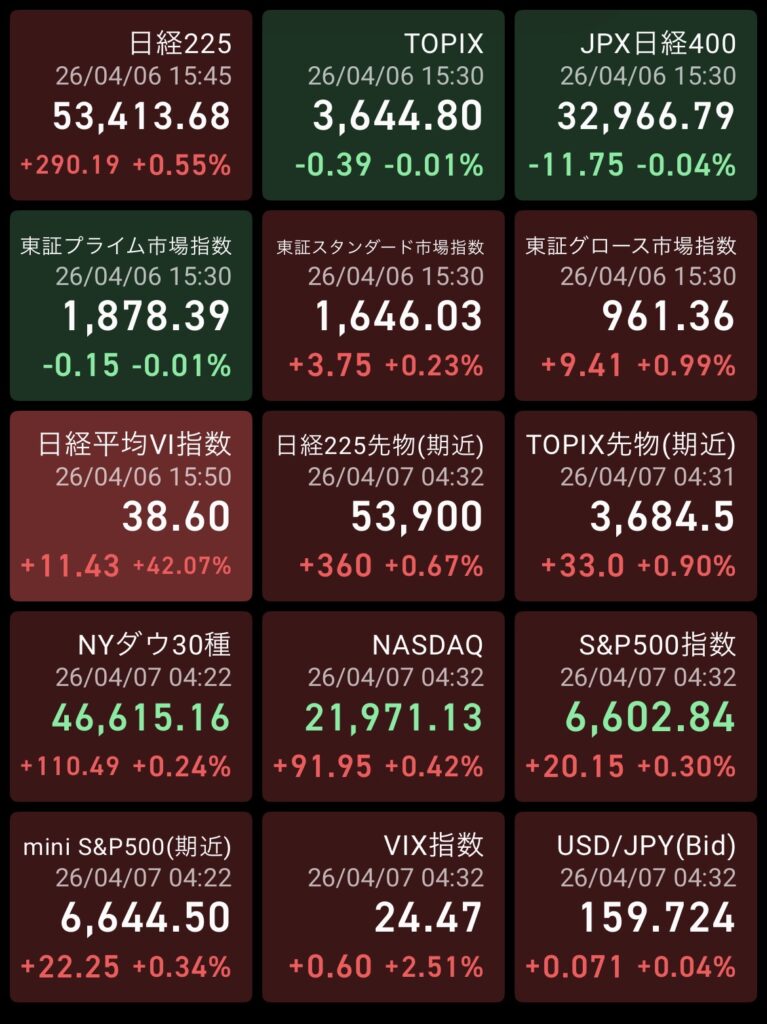Tap the VIX指数 tile
Viewport: 767px width, 1024px height.
pyautogui.click(x=383, y=906)
